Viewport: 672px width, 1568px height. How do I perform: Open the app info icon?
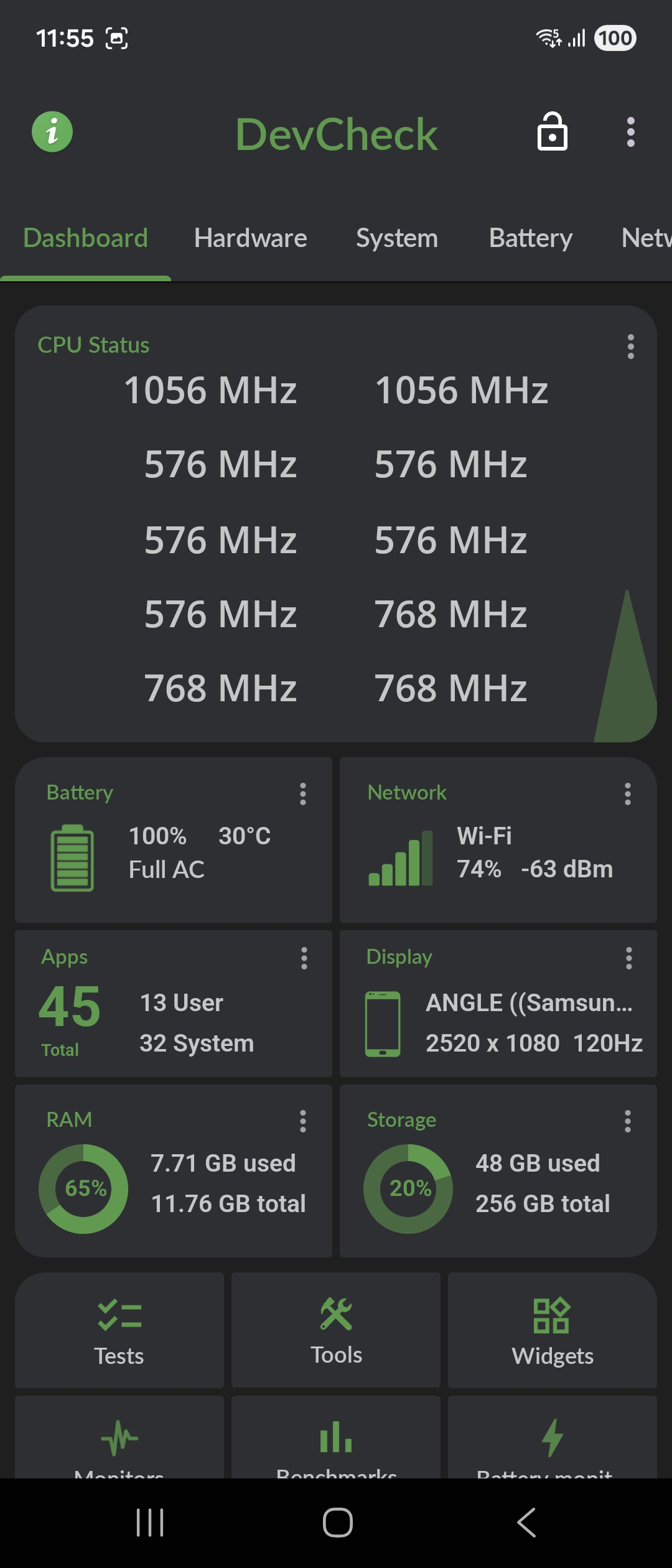[52, 132]
